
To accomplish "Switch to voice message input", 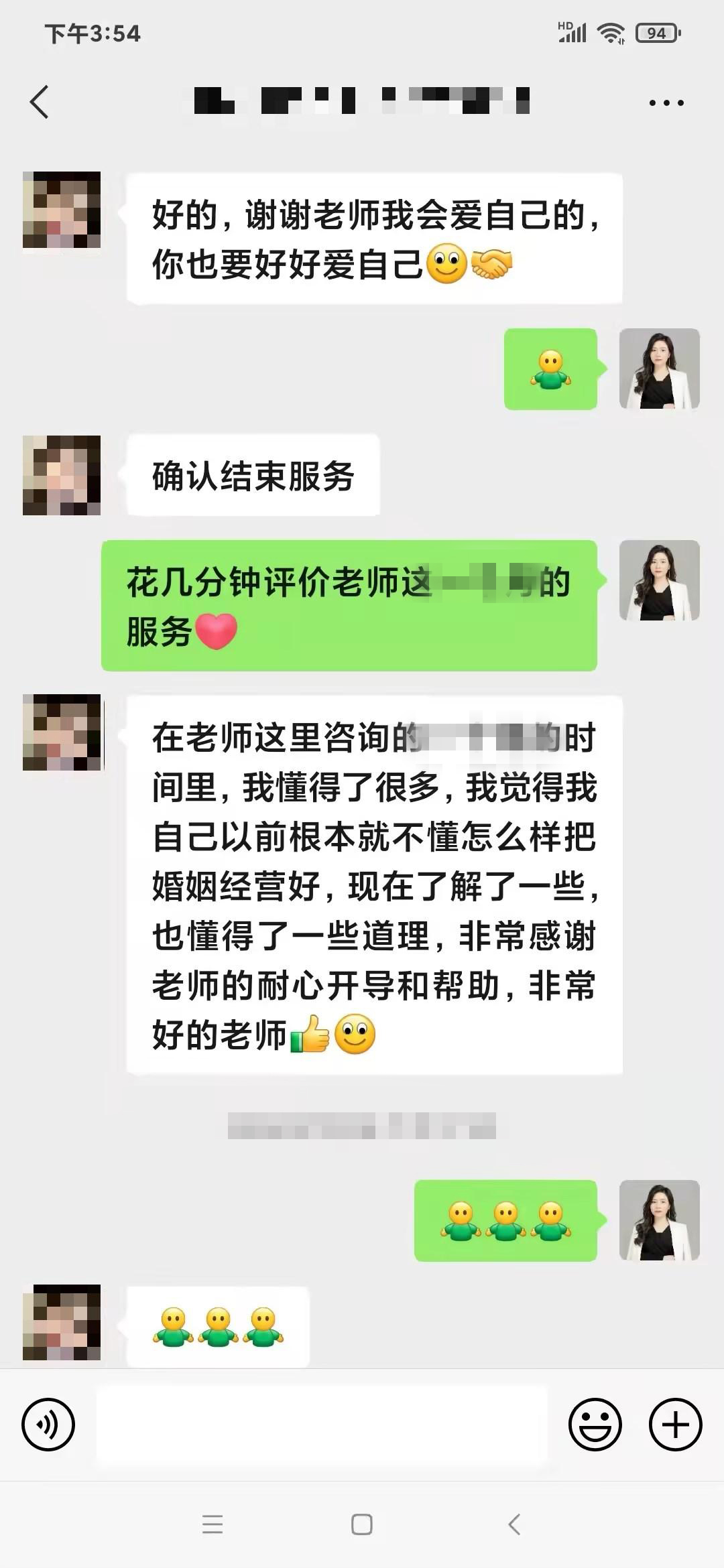I will pyautogui.click(x=48, y=1424).
